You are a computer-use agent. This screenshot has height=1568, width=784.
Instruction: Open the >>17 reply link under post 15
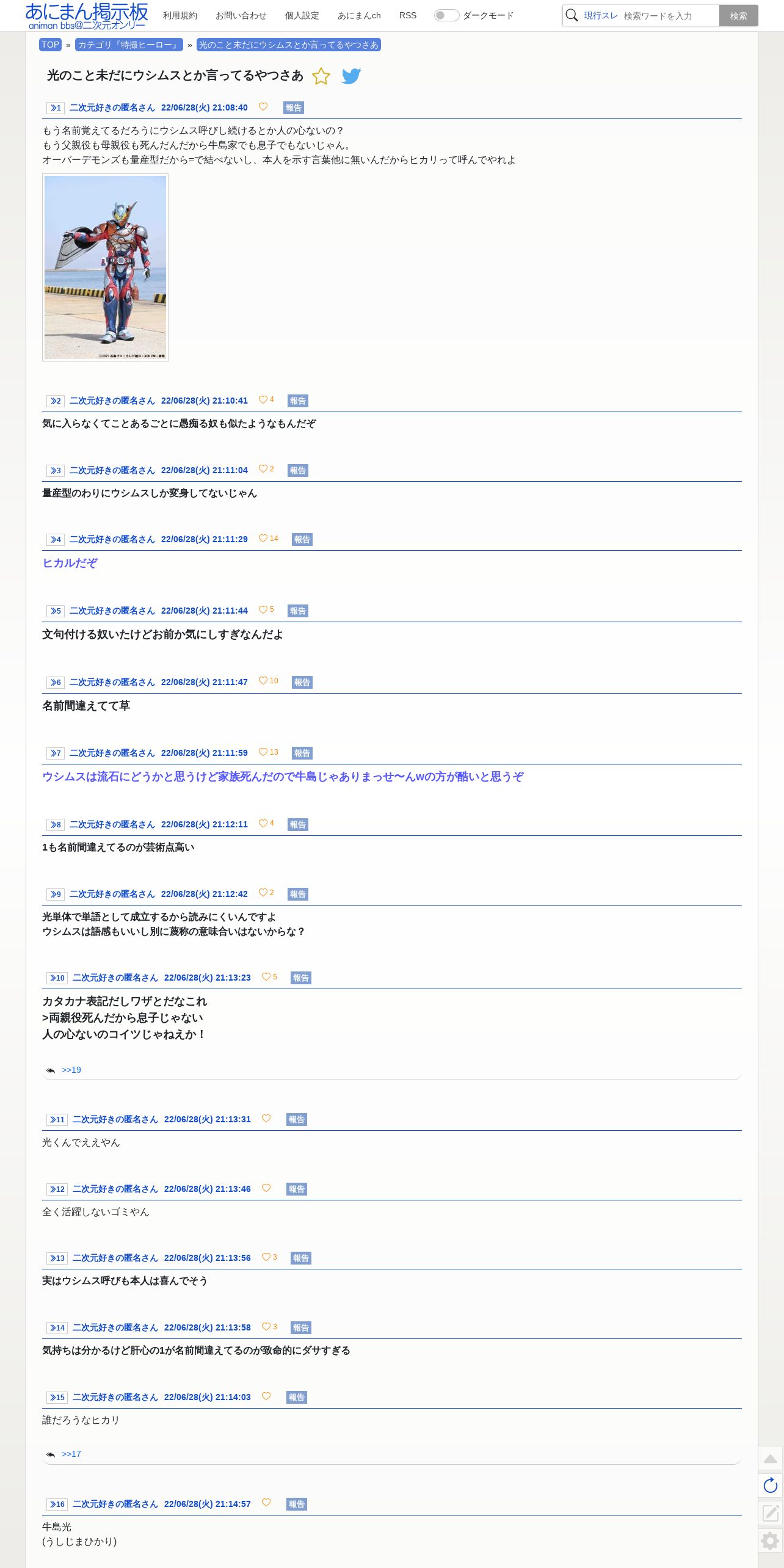point(71,1454)
